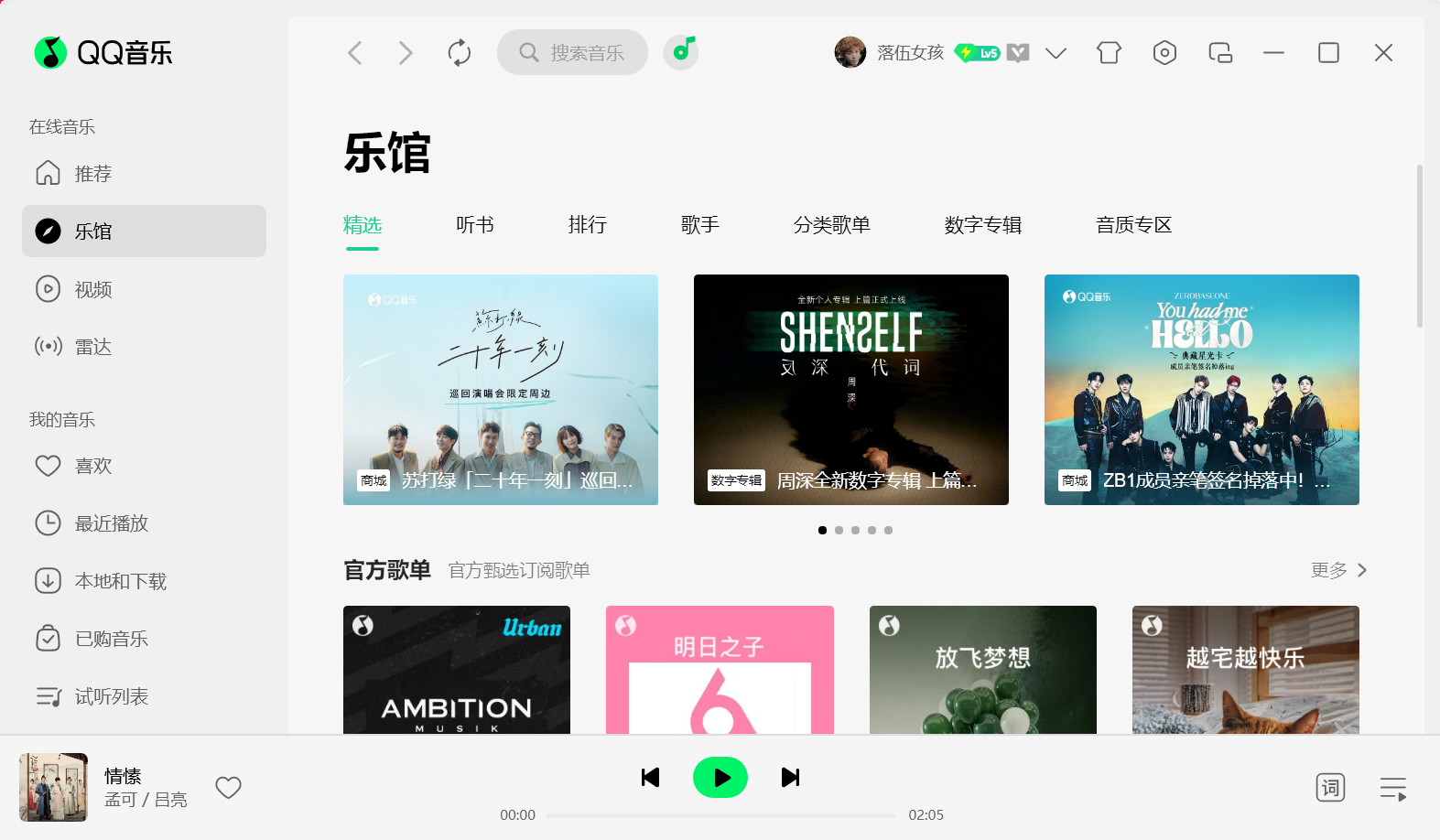View 更多 official playlists
The image size is (1440, 840).
tap(1338, 570)
